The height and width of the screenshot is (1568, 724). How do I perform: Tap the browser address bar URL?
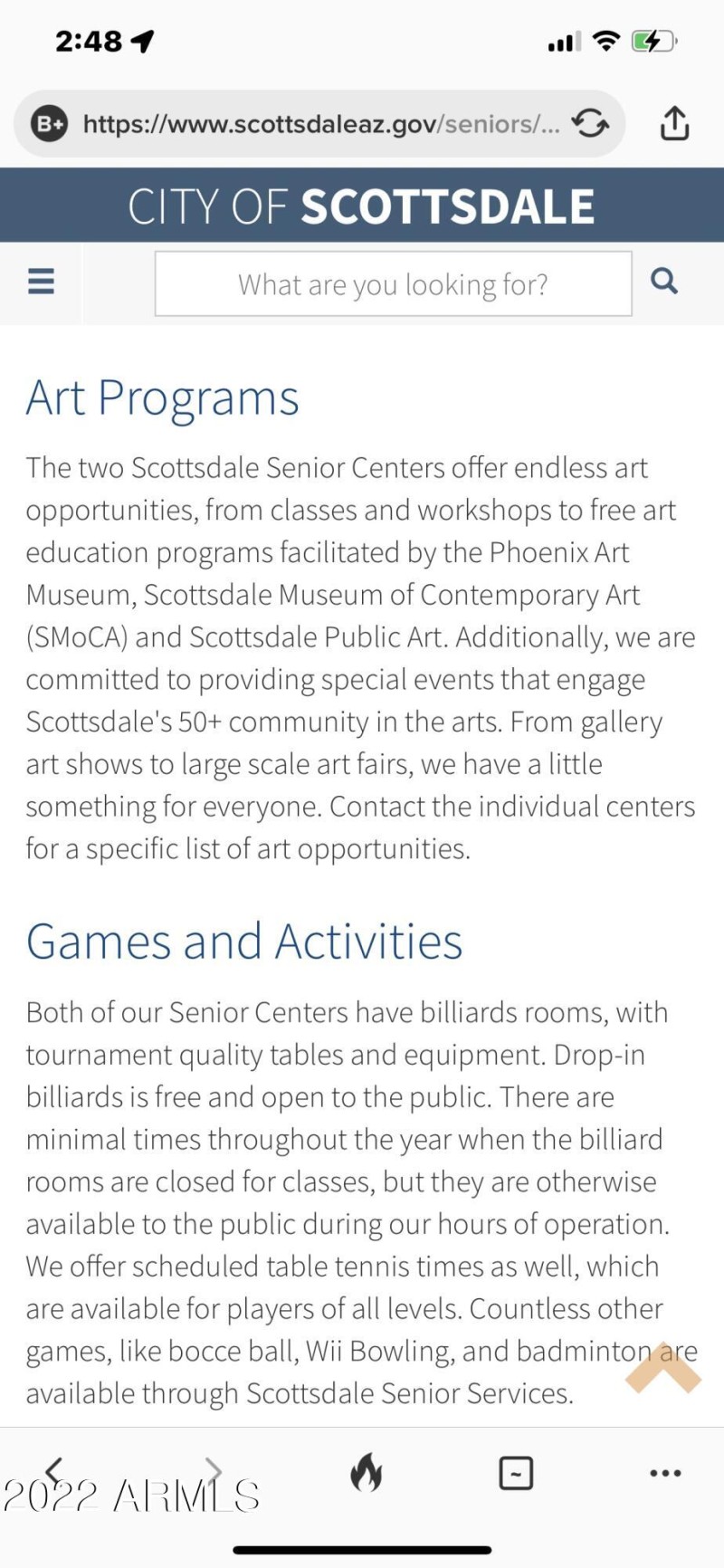321,124
